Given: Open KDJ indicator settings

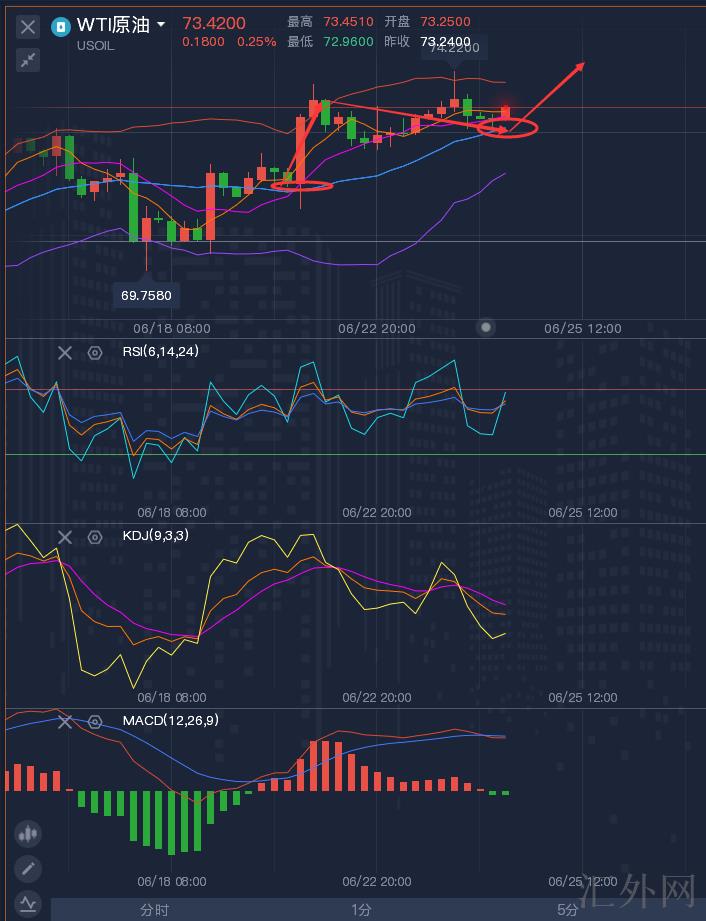Looking at the screenshot, I should [x=95, y=537].
